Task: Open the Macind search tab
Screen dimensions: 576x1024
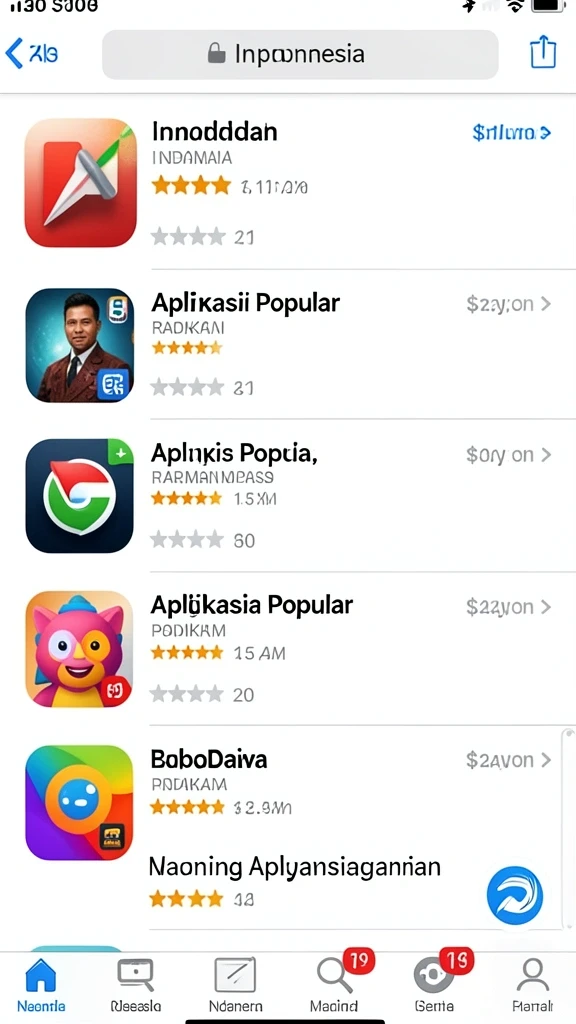Action: point(335,985)
